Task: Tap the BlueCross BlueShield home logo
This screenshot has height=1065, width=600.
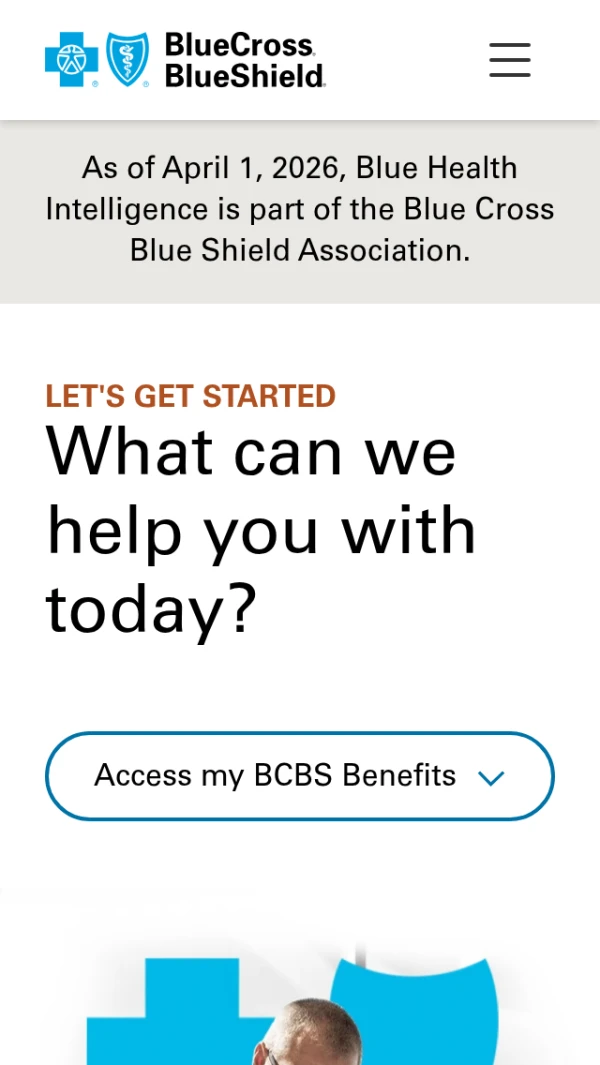Action: (185, 60)
